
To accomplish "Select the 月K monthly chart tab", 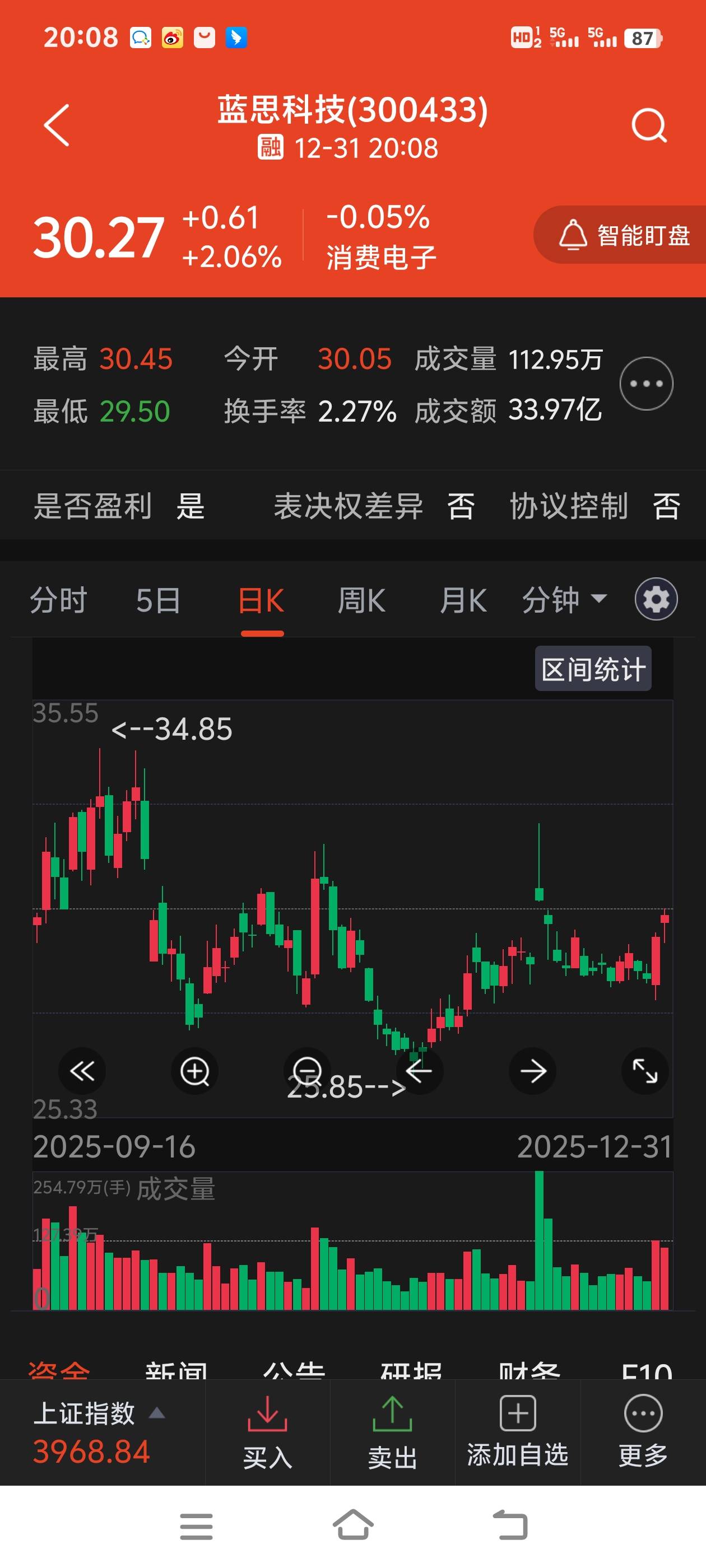I will [463, 601].
